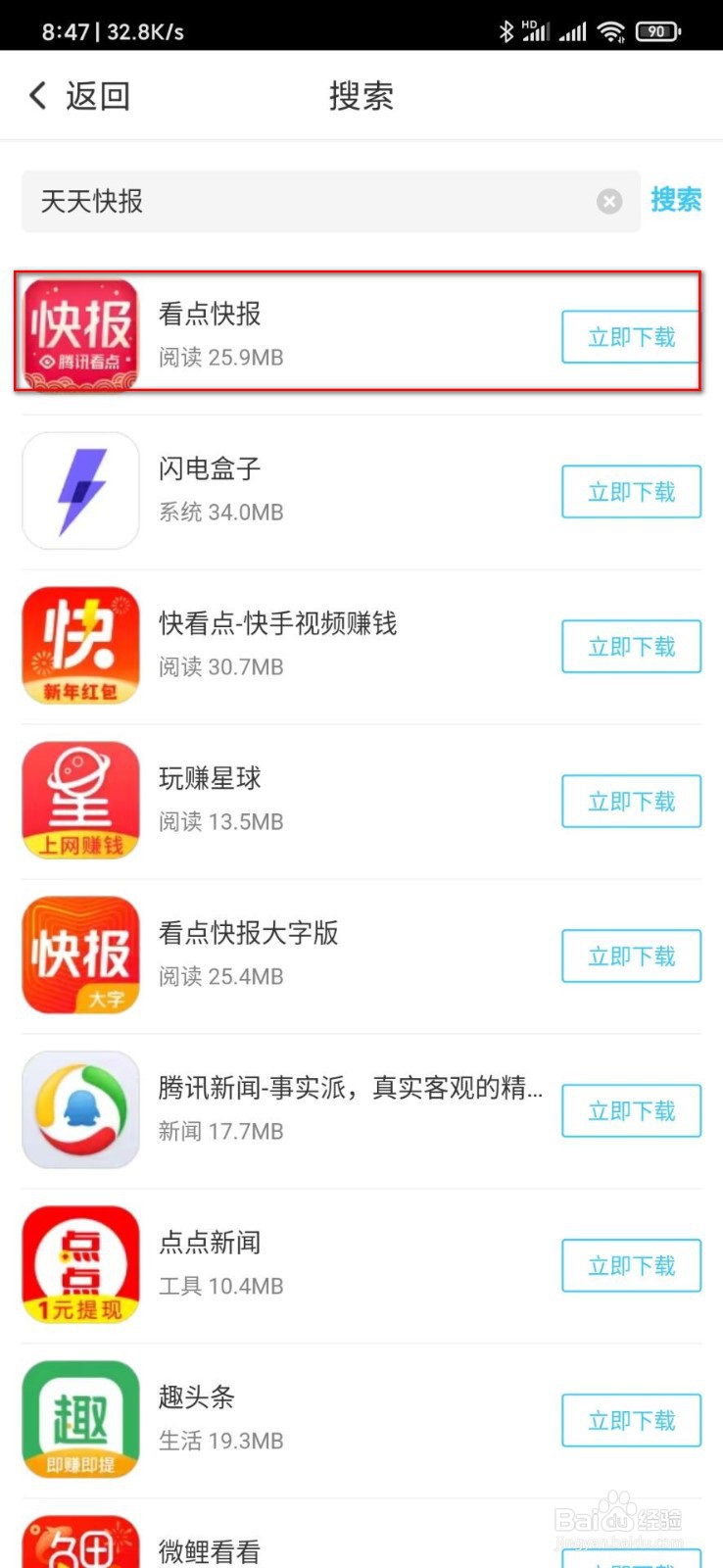Image resolution: width=723 pixels, height=1568 pixels.
Task: Download the 腾讯新闻 app
Action: [x=631, y=1111]
